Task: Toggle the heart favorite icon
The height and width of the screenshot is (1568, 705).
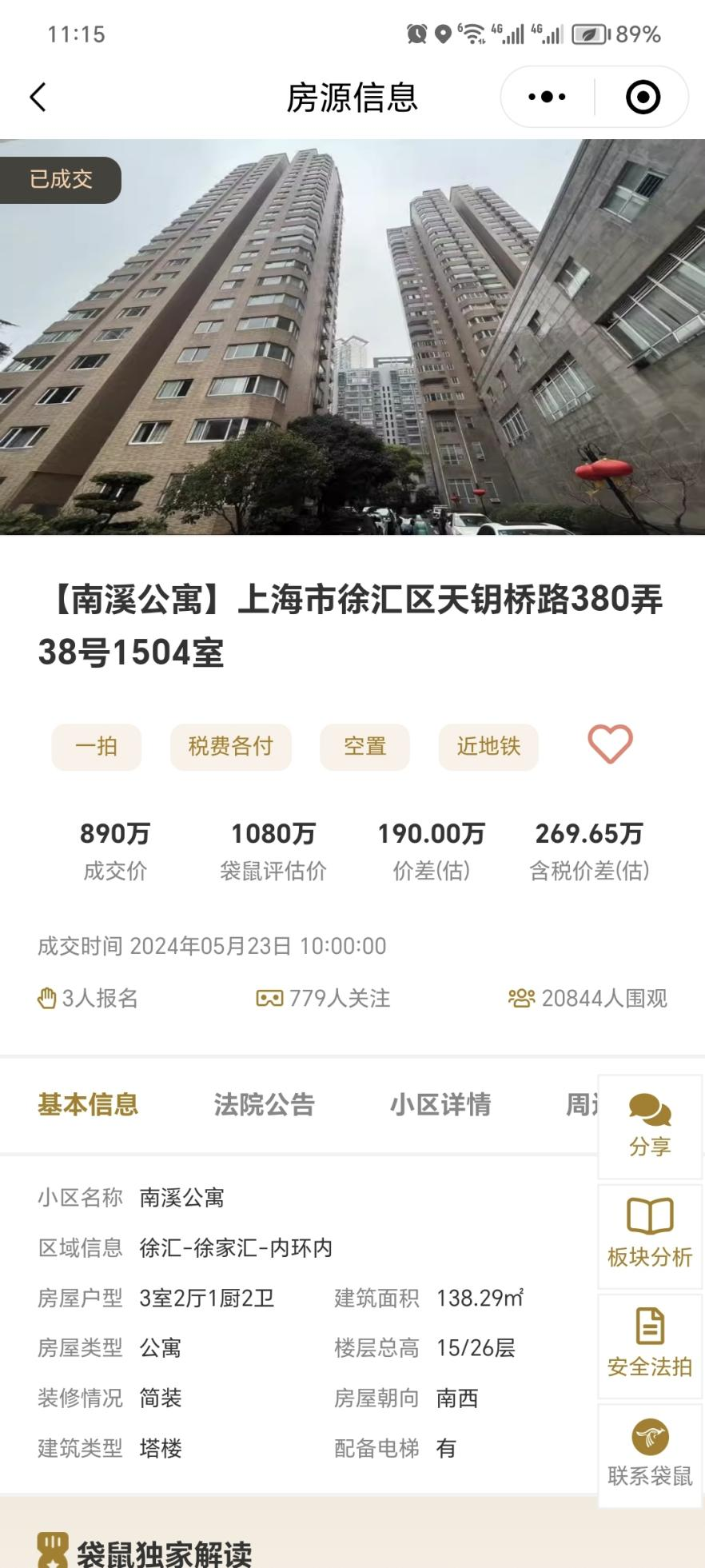Action: (609, 745)
